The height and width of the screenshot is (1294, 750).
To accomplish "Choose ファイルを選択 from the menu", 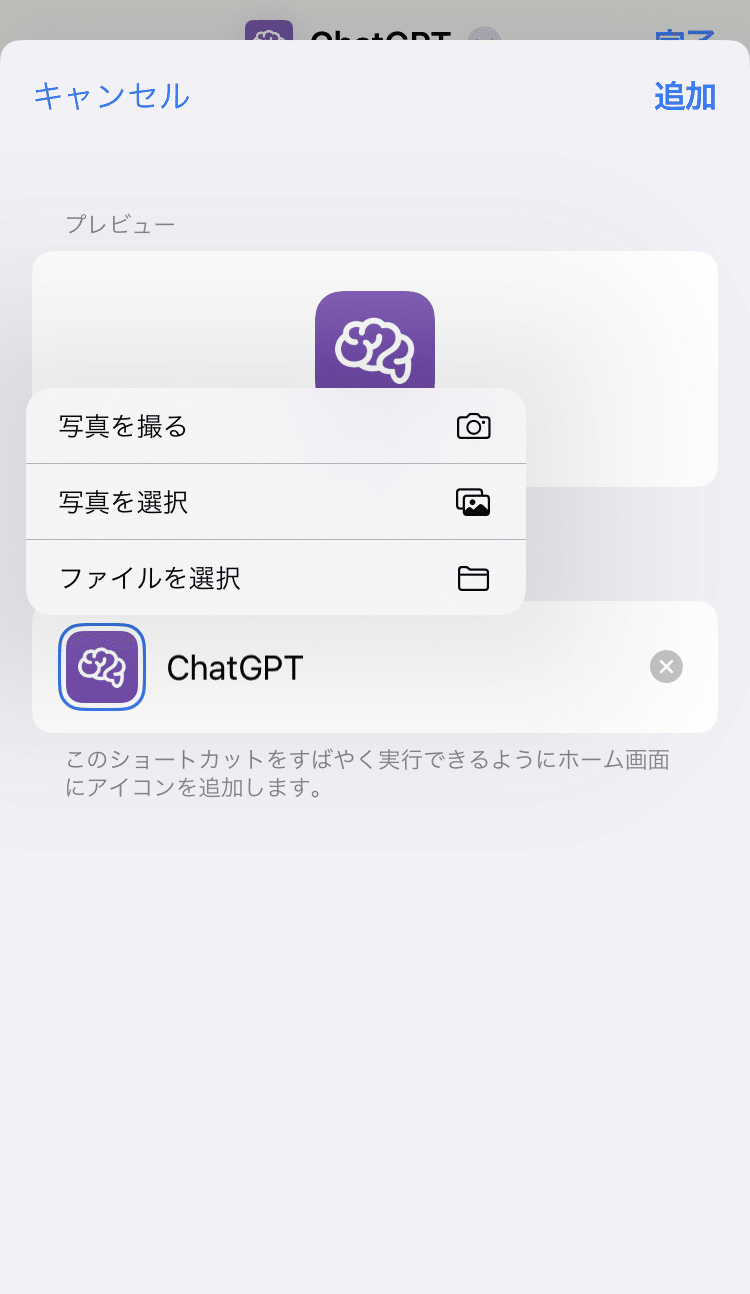I will tap(276, 578).
